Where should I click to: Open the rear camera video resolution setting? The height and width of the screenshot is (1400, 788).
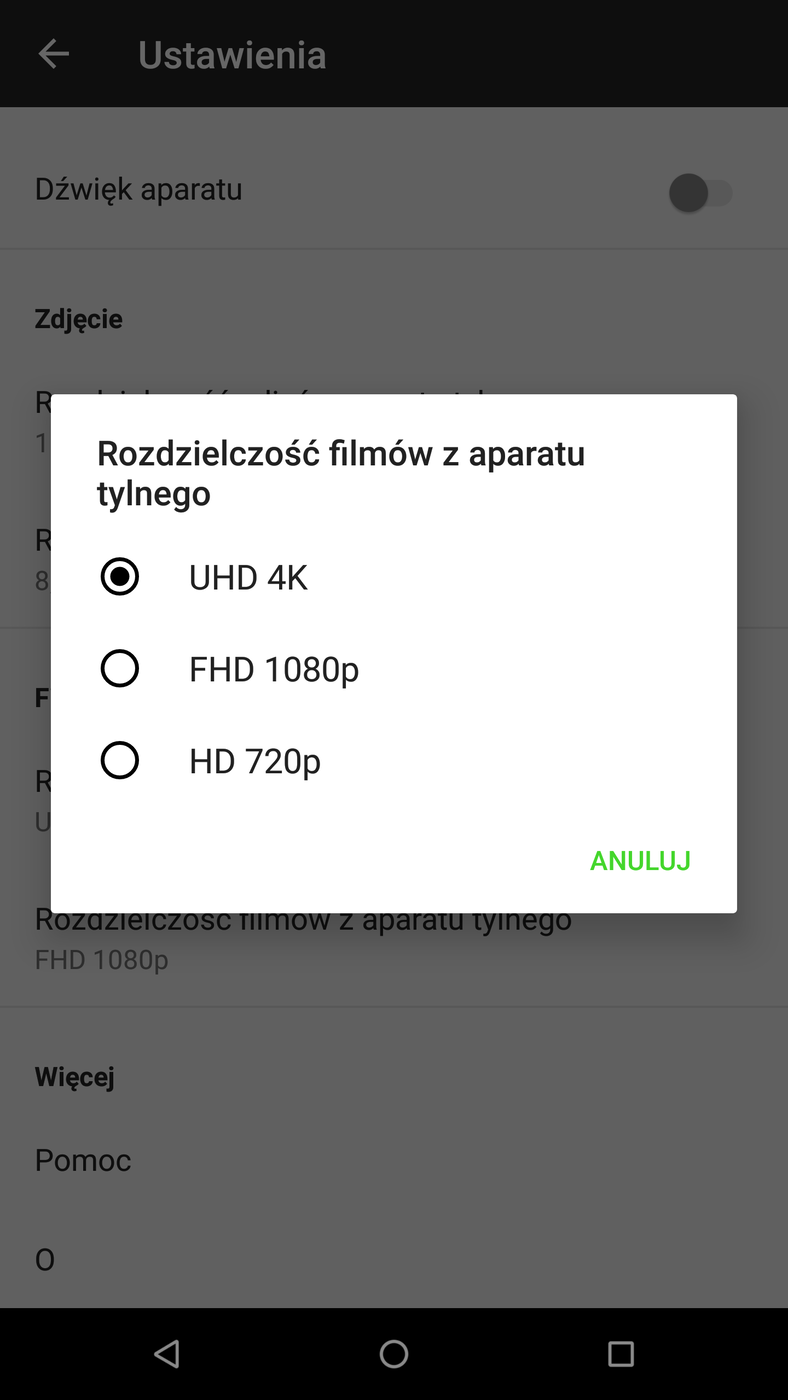302,918
